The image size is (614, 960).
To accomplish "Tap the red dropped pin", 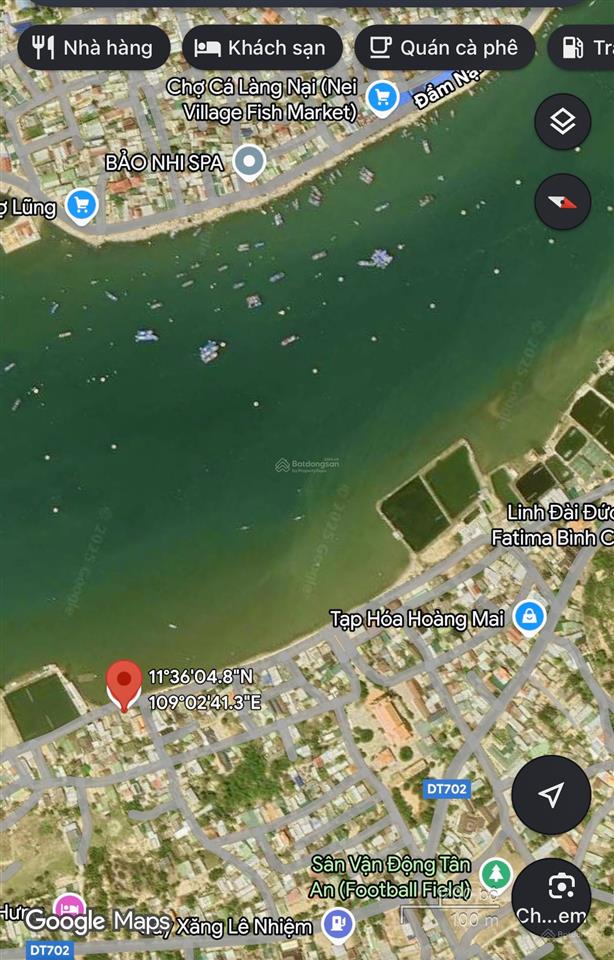I will tap(124, 682).
